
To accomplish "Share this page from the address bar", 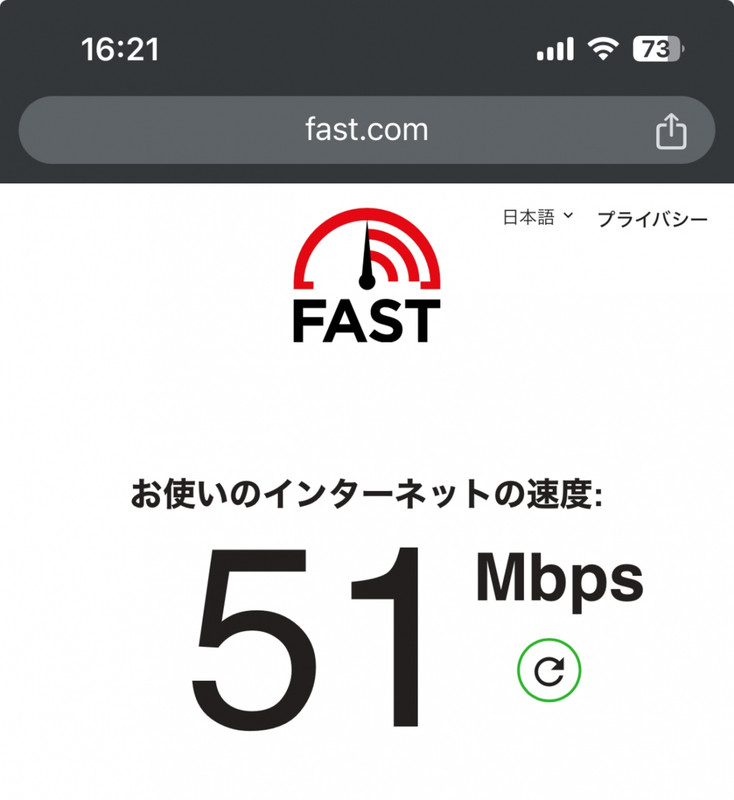I will tap(671, 131).
